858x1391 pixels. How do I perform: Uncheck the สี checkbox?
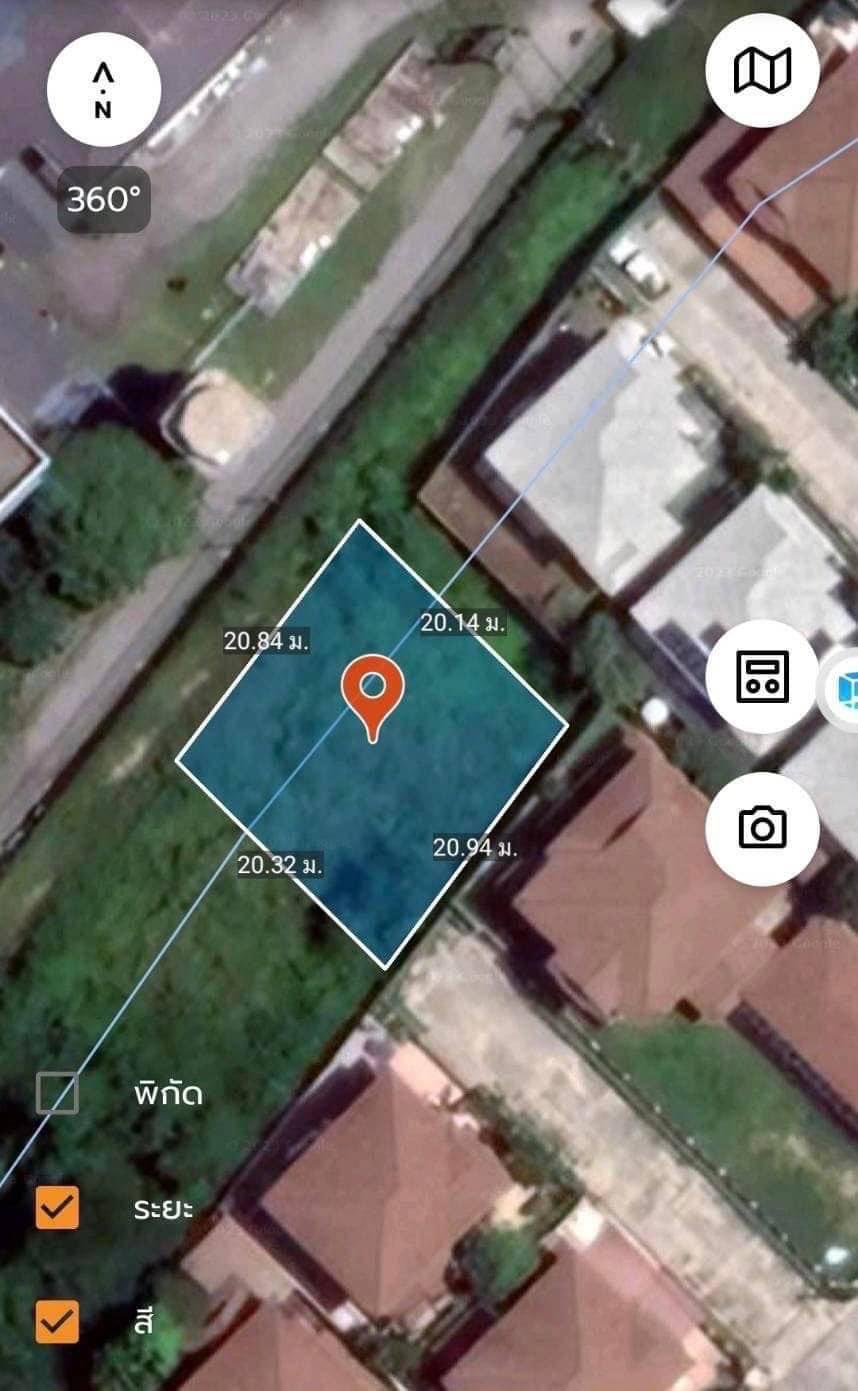[x=57, y=1320]
